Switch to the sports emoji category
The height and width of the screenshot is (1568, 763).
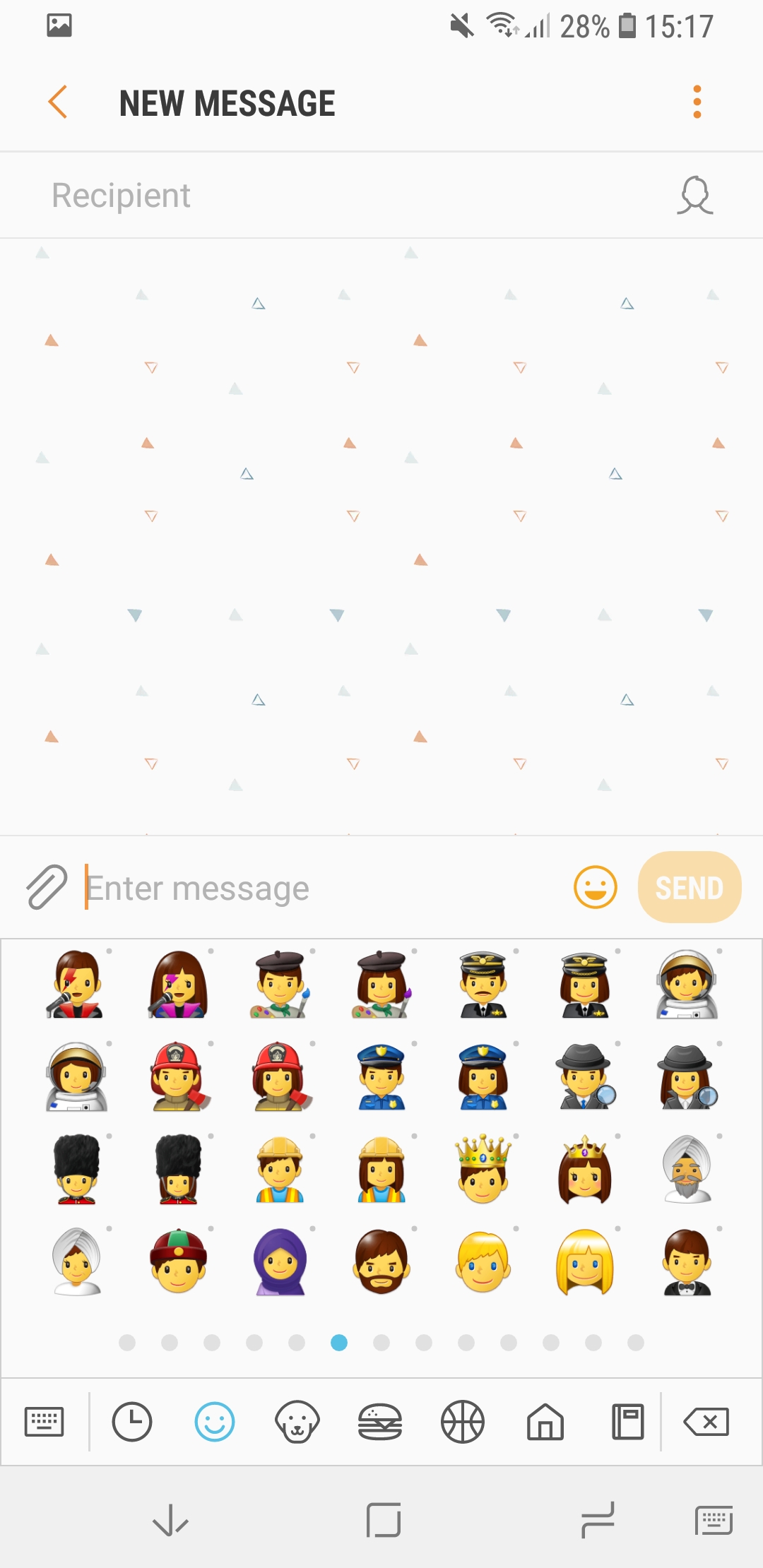pyautogui.click(x=463, y=1421)
